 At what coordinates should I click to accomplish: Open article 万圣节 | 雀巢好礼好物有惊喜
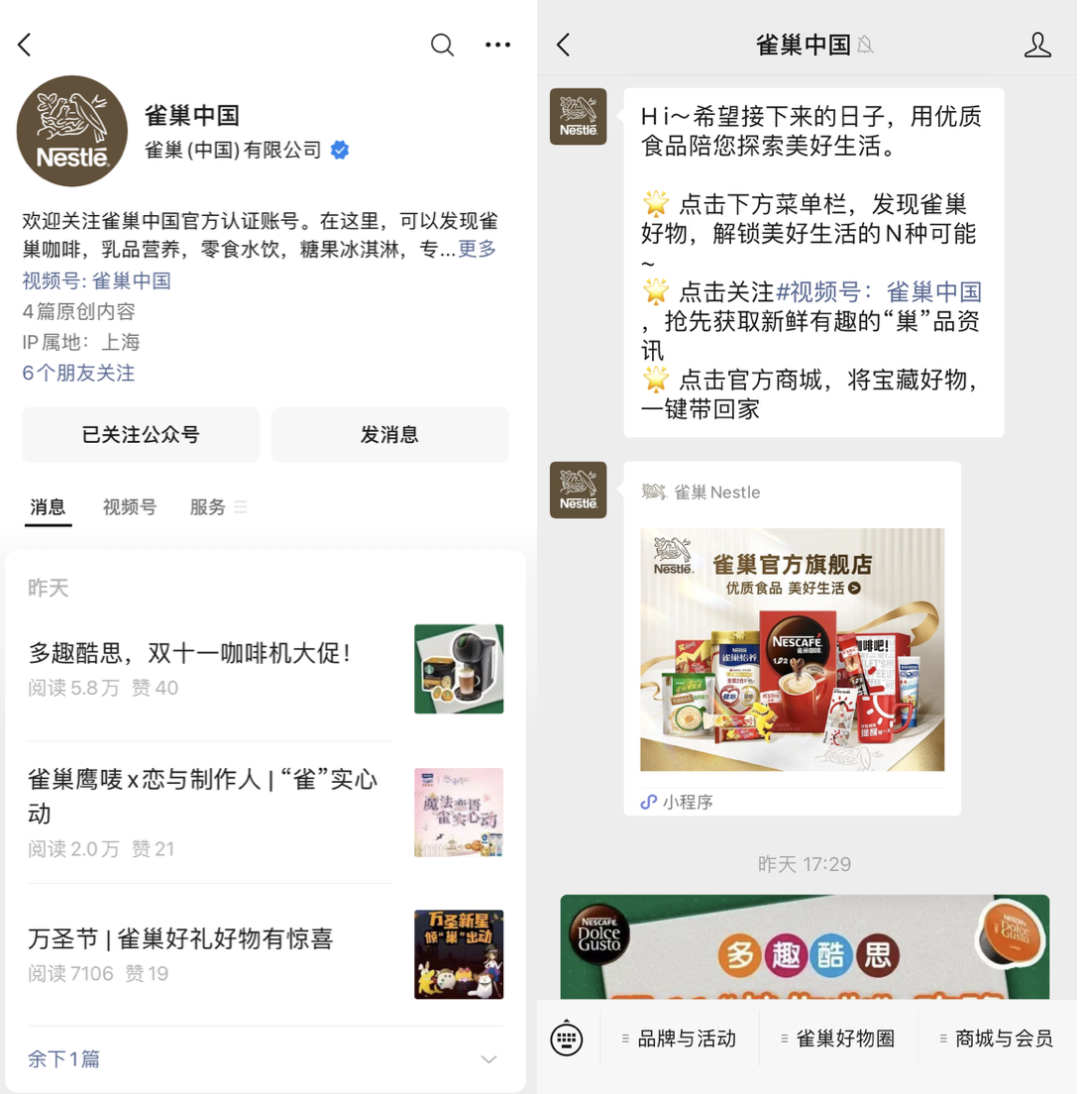point(180,939)
